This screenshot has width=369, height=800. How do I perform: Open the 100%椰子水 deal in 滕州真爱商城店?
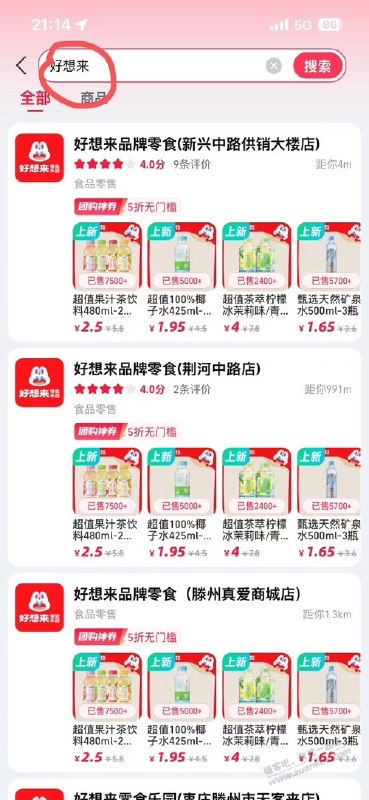point(182,709)
